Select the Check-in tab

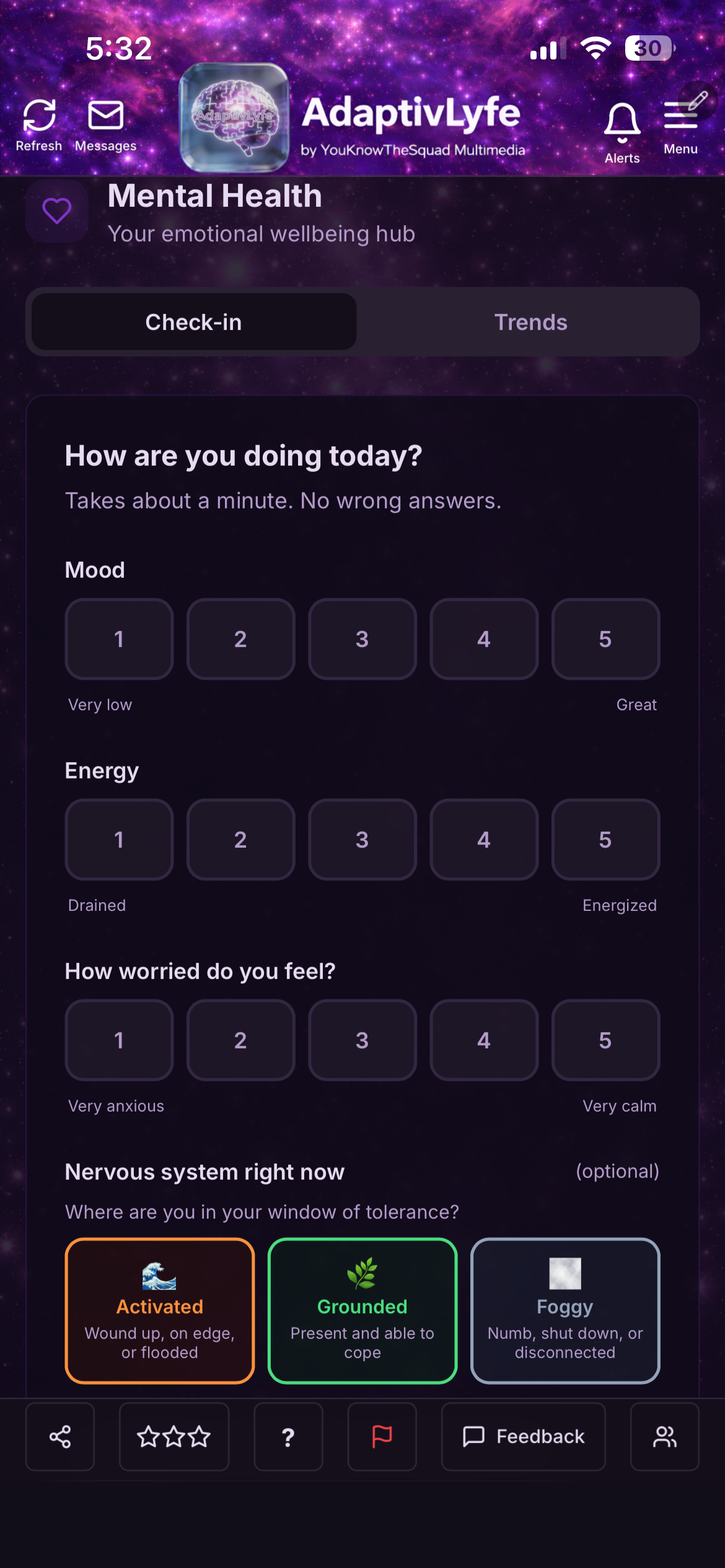[194, 322]
